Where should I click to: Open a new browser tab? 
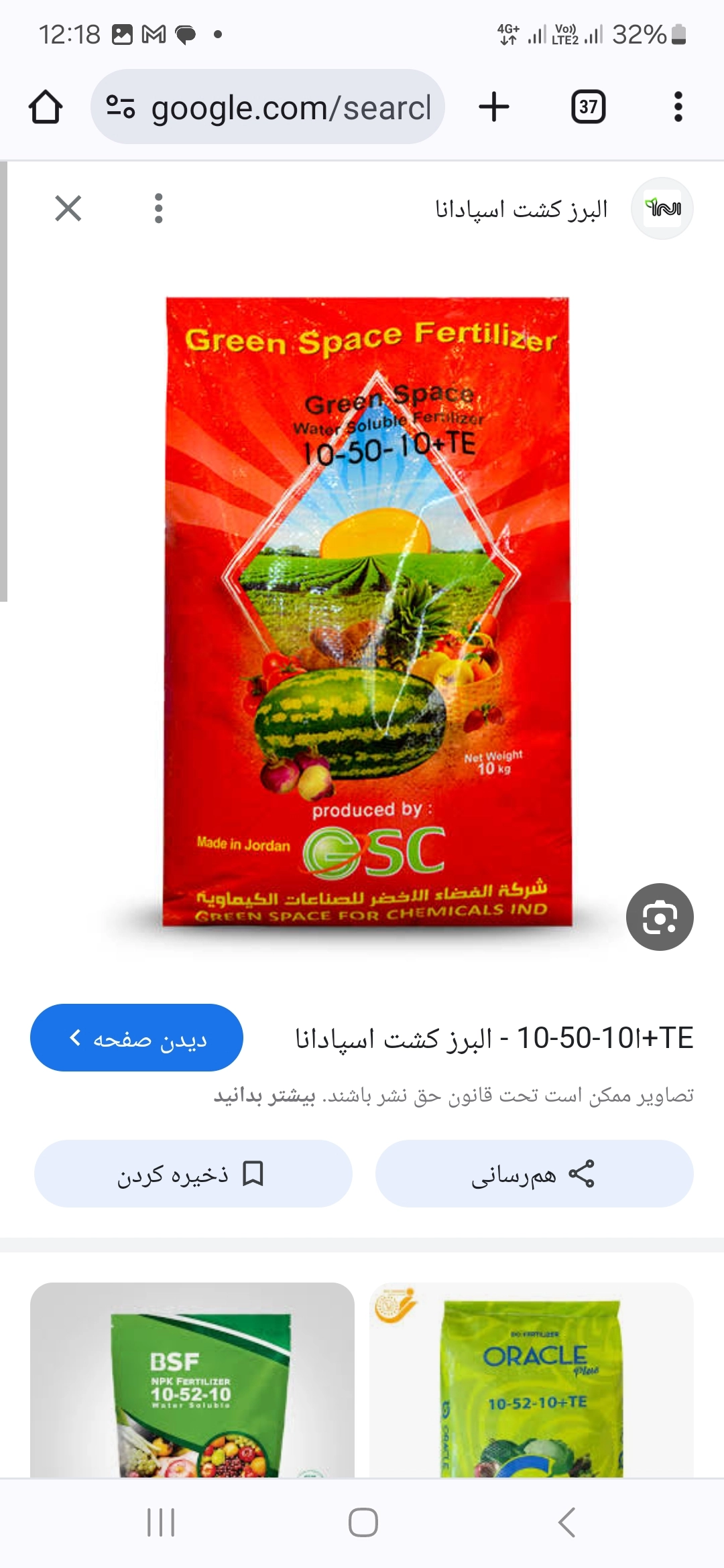[494, 107]
